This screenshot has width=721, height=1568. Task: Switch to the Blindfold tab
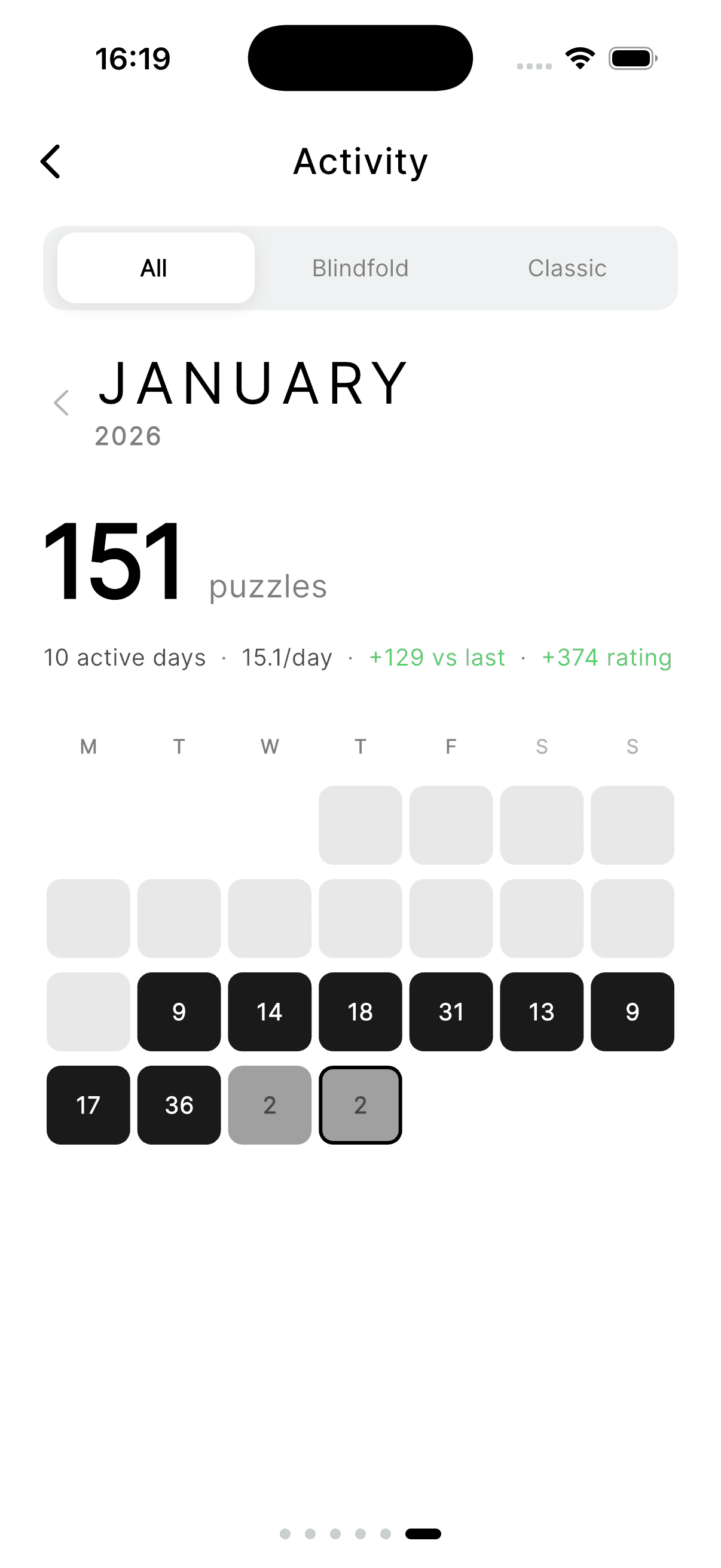click(x=360, y=268)
